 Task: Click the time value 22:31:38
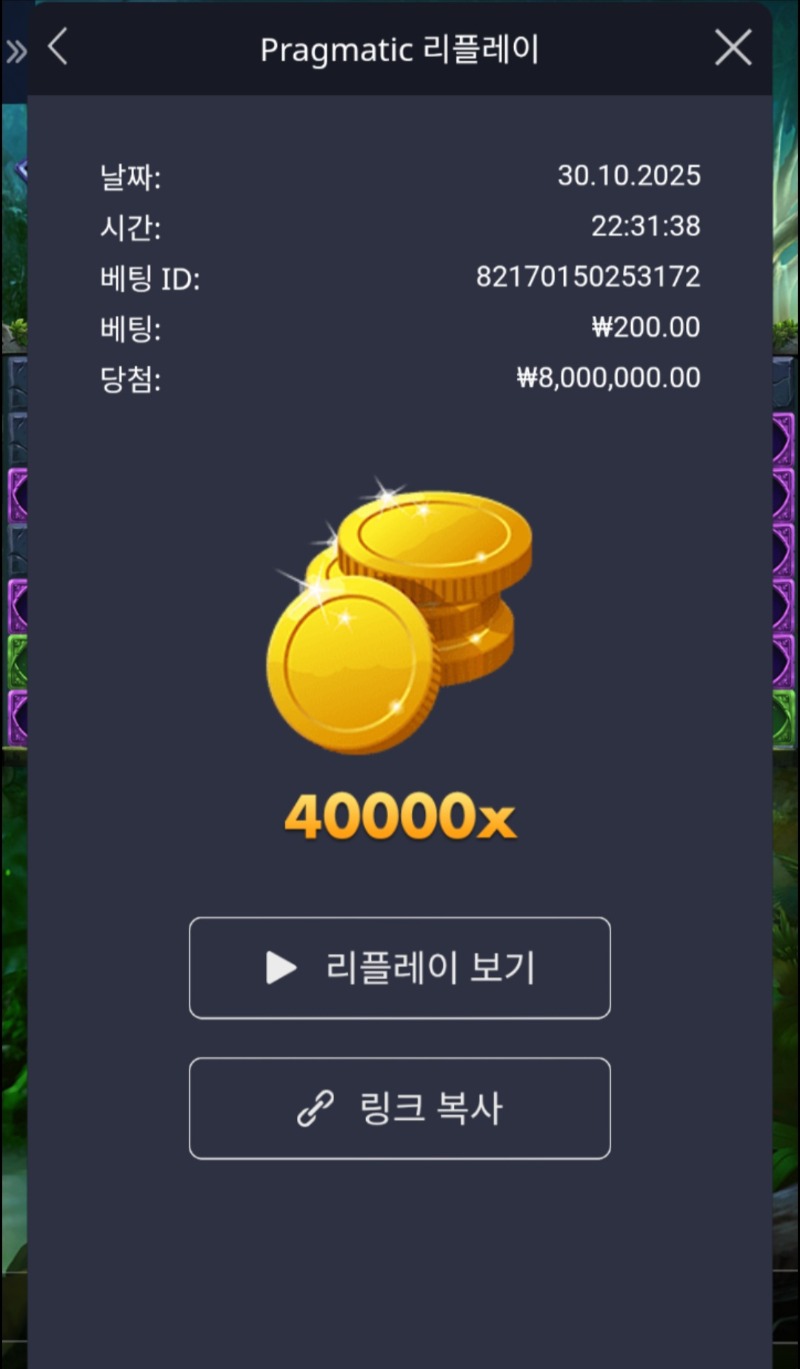pos(647,226)
